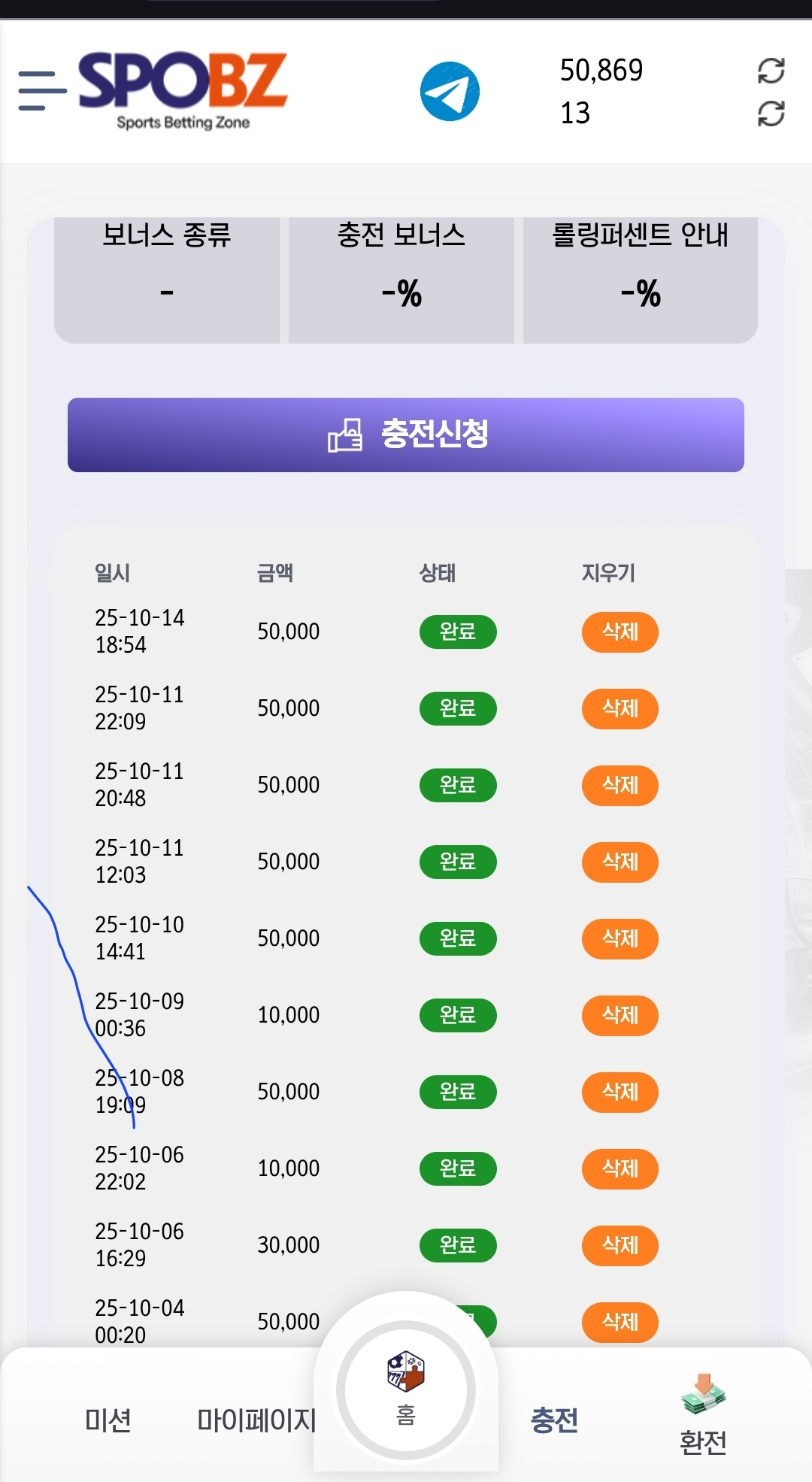Delete the 25-10-14 18:54 deposit record
The image size is (812, 1482).
pyautogui.click(x=620, y=632)
